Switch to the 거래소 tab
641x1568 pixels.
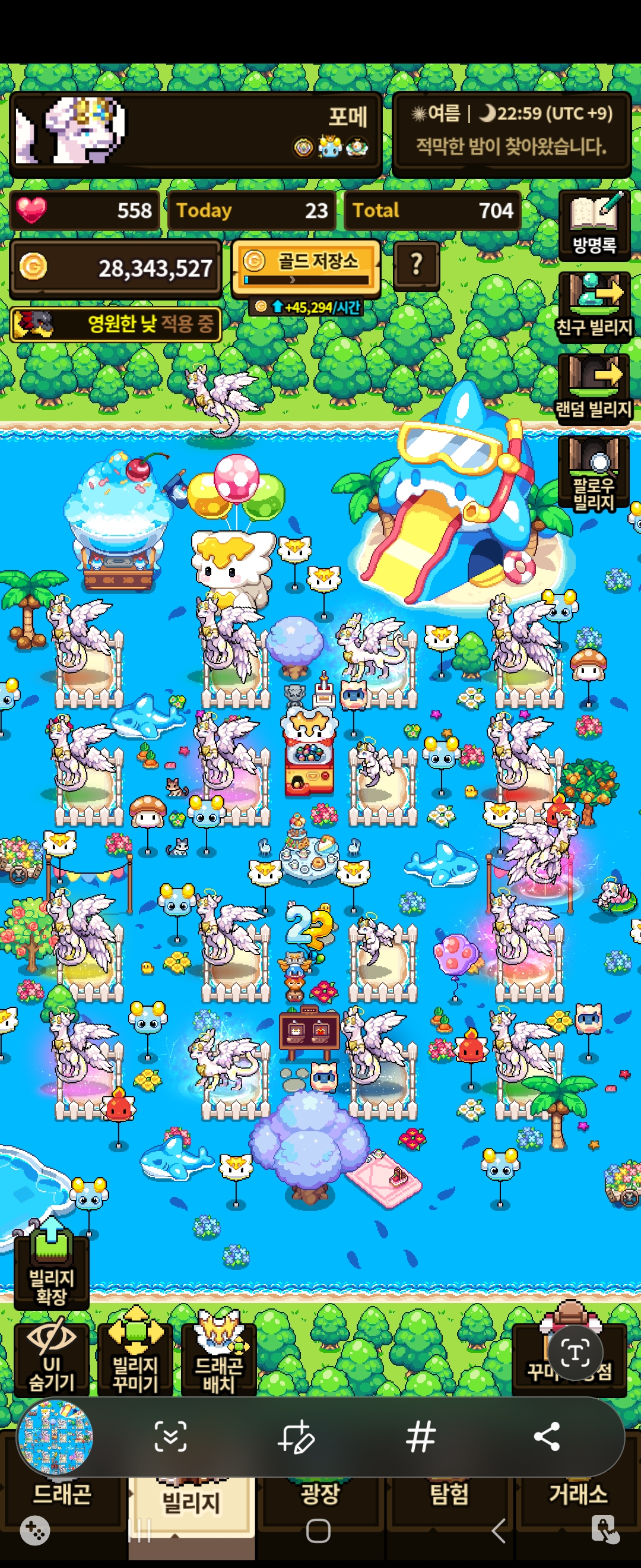[x=577, y=1494]
